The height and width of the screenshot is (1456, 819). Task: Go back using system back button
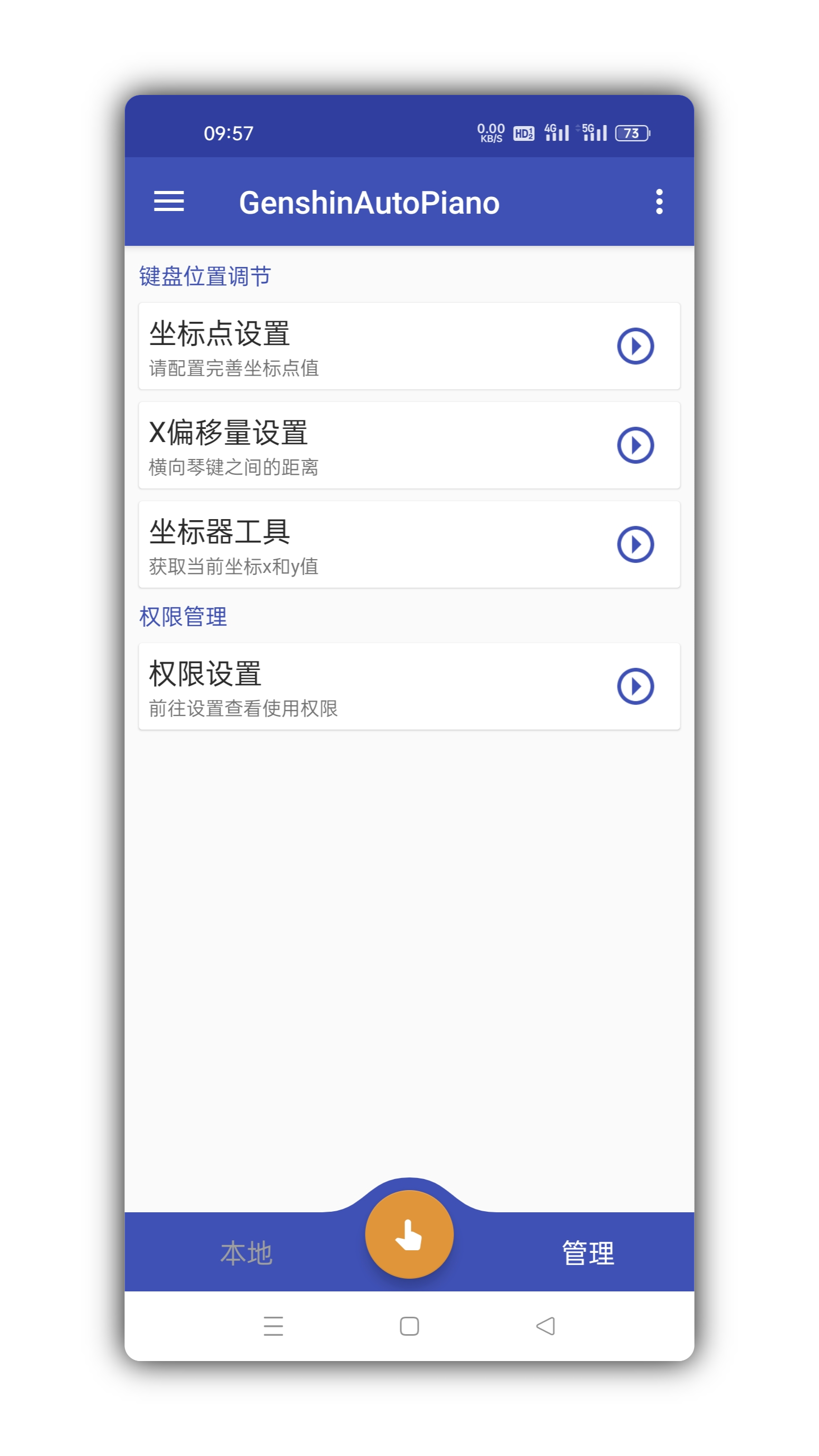(x=545, y=1326)
